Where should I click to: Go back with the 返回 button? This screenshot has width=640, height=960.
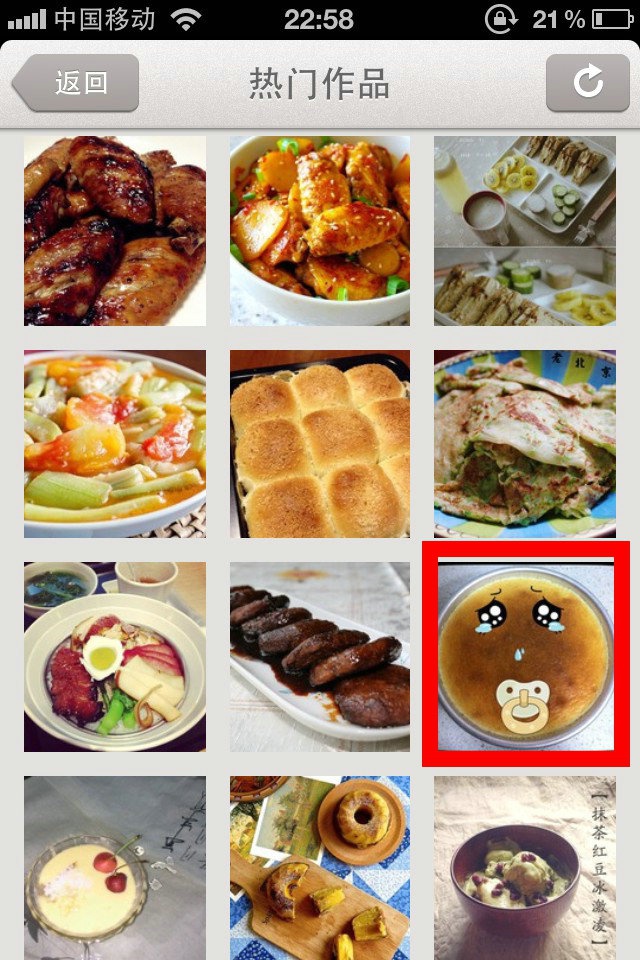(77, 83)
